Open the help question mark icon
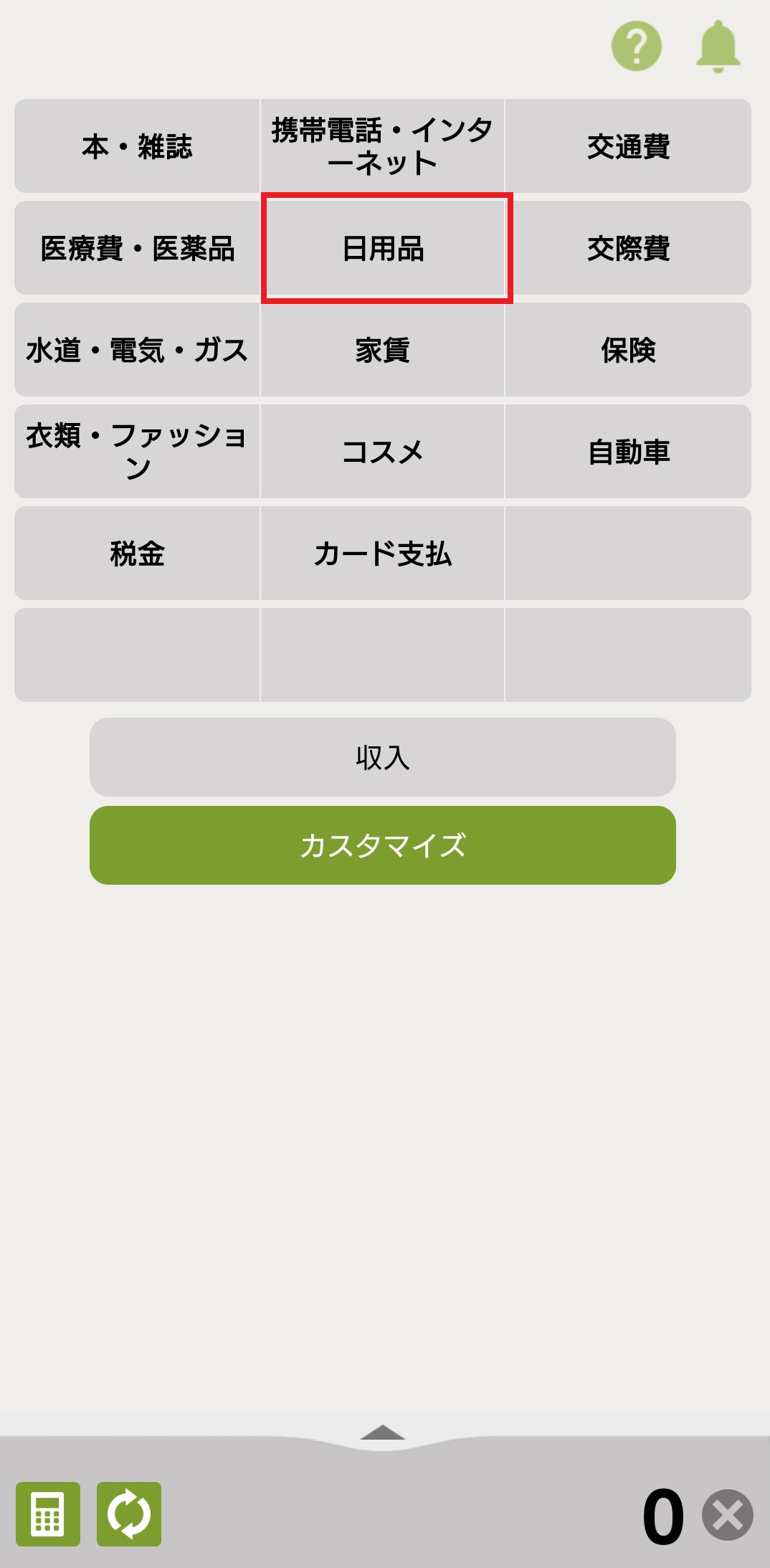This screenshot has height=1568, width=770. [x=636, y=46]
